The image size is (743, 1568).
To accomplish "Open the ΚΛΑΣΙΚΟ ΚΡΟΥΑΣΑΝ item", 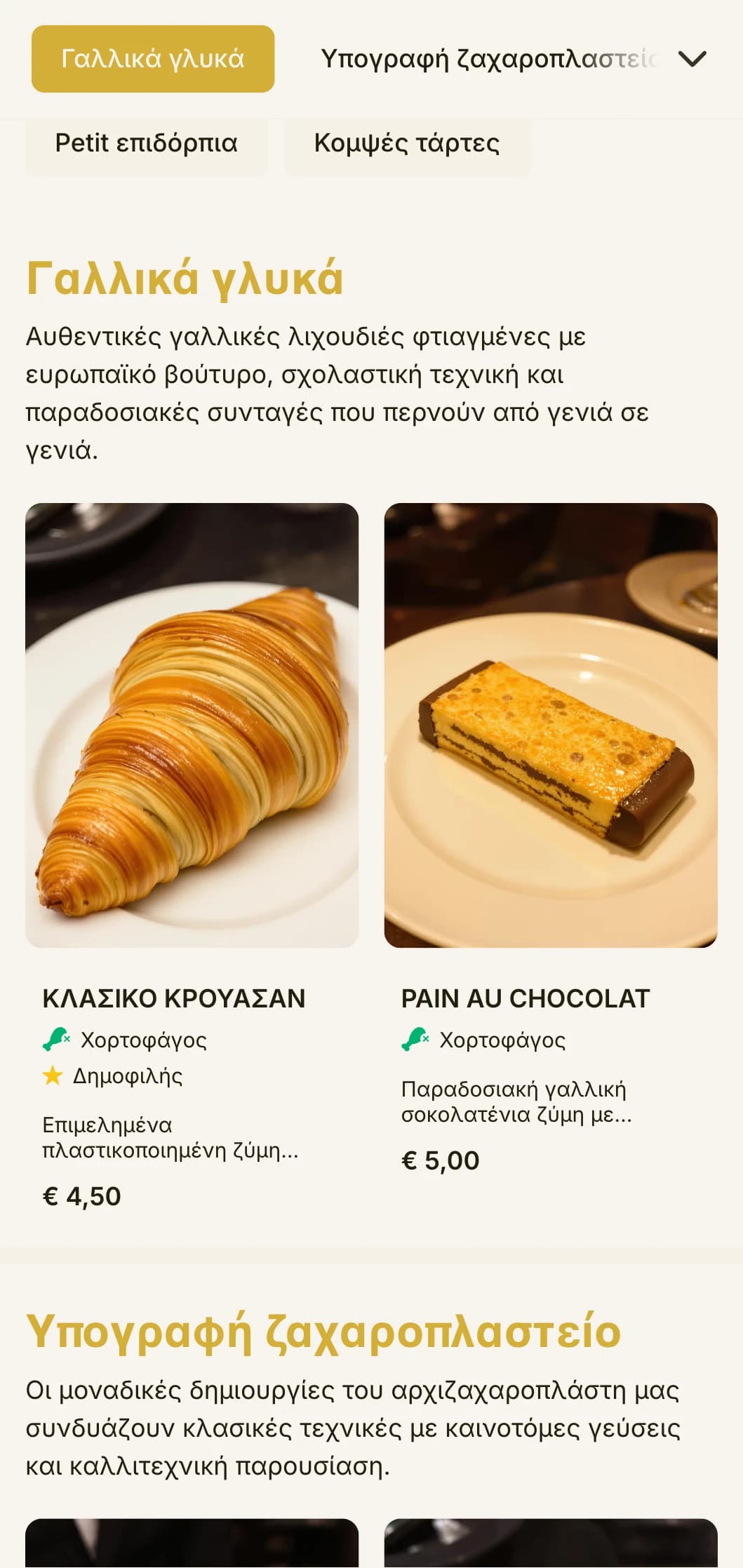I will click(x=175, y=996).
